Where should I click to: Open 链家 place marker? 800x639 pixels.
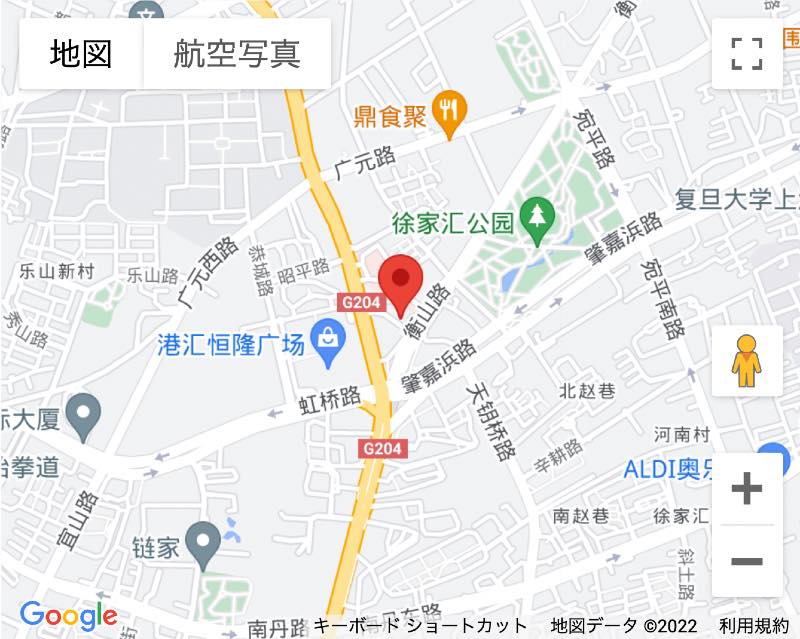(206, 543)
